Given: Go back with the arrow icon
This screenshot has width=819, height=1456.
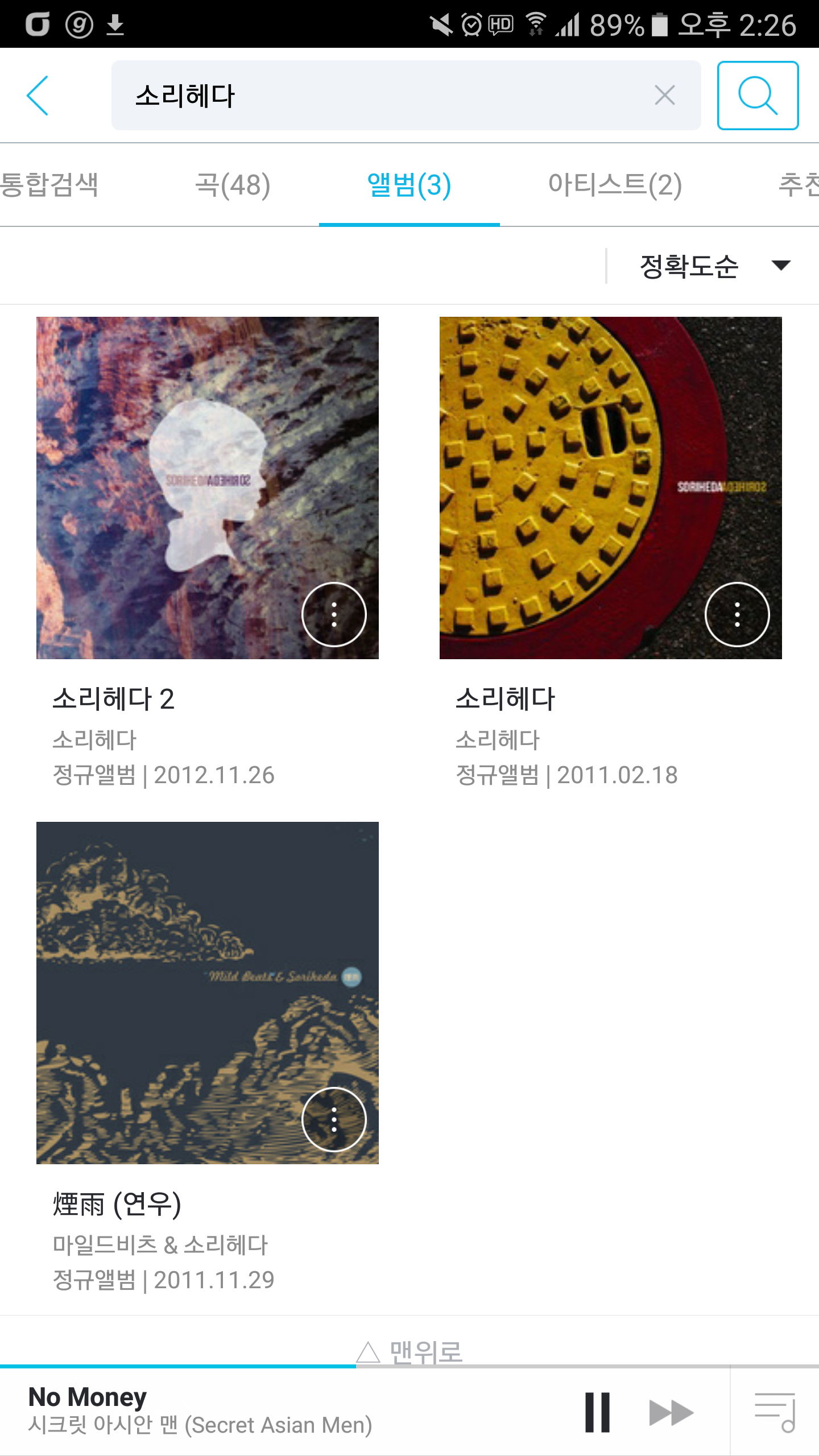Looking at the screenshot, I should [38, 96].
